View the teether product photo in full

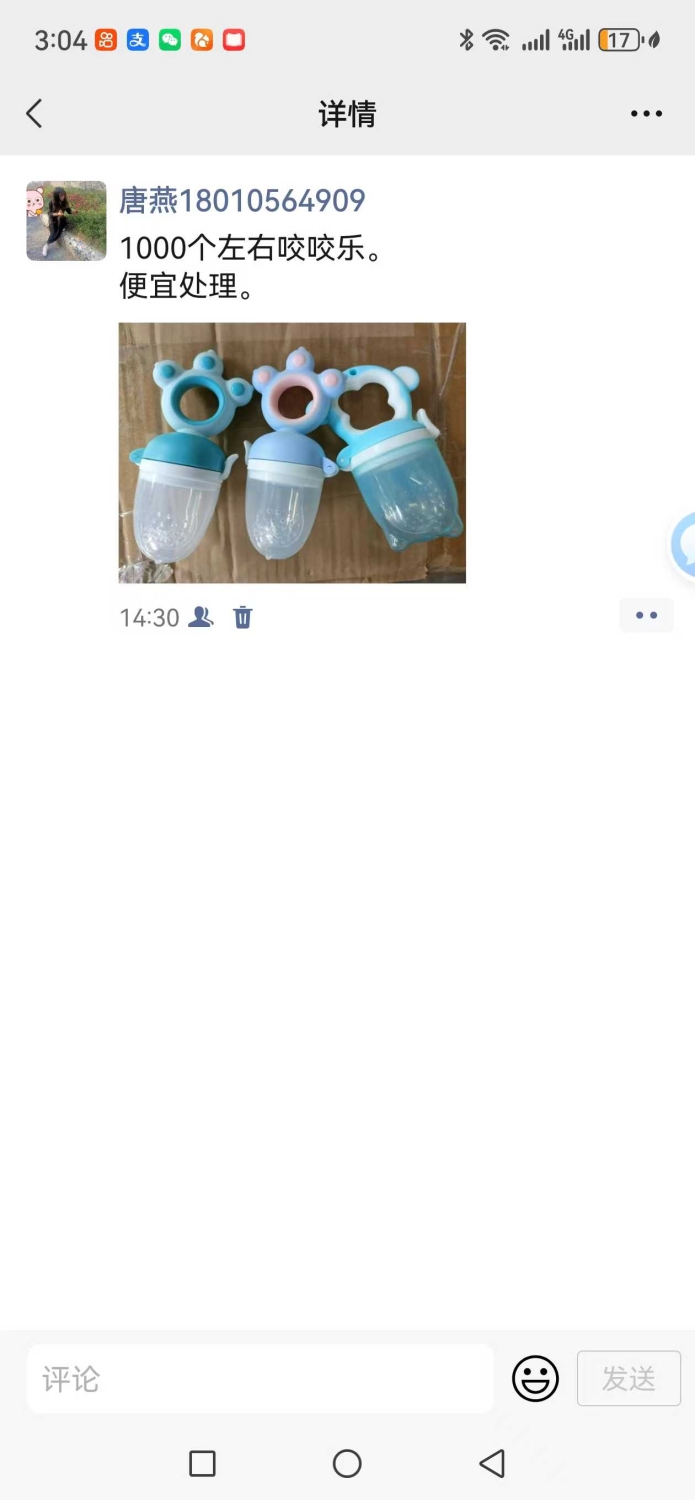point(292,453)
